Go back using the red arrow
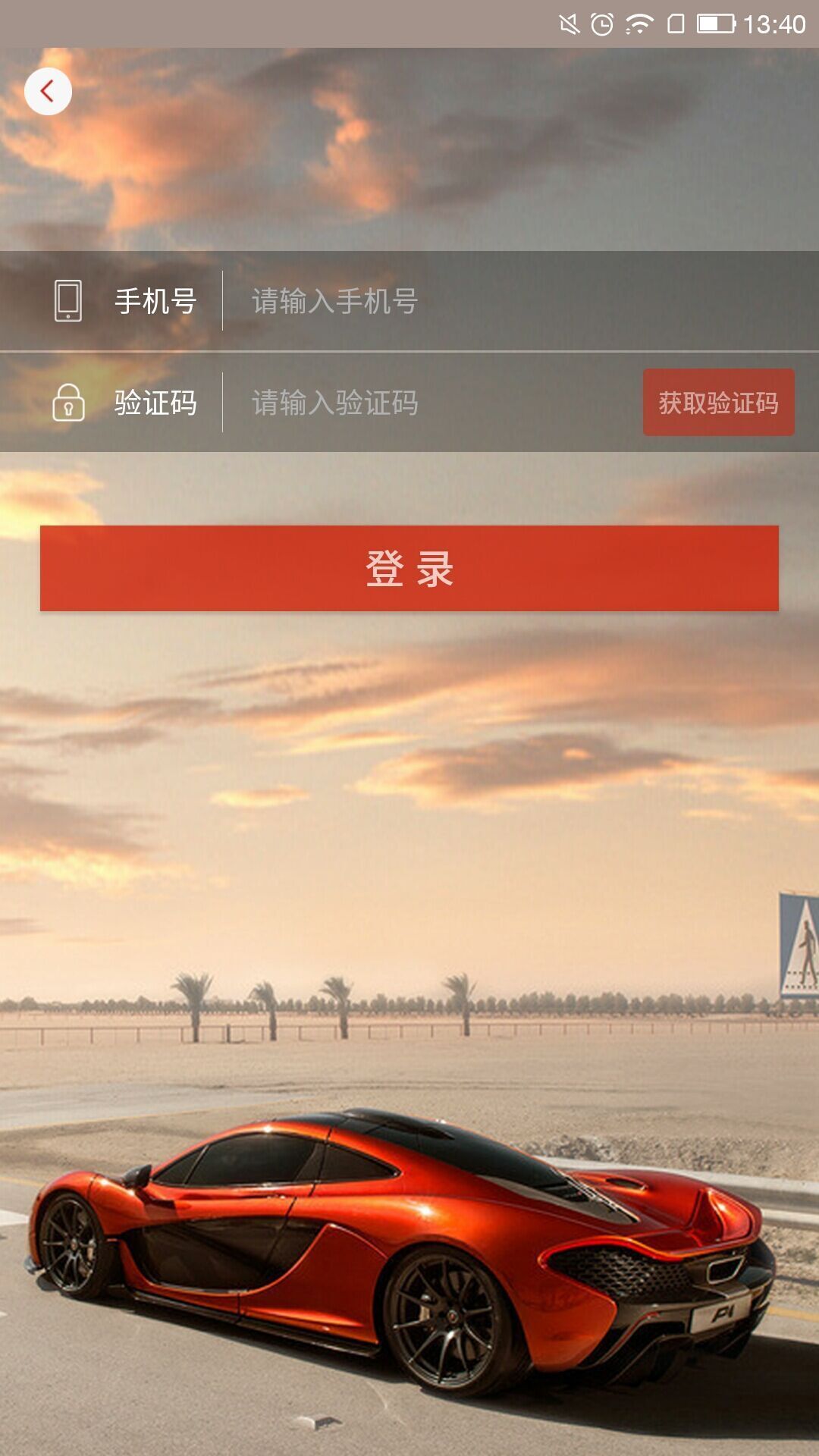The image size is (819, 1456). [48, 92]
